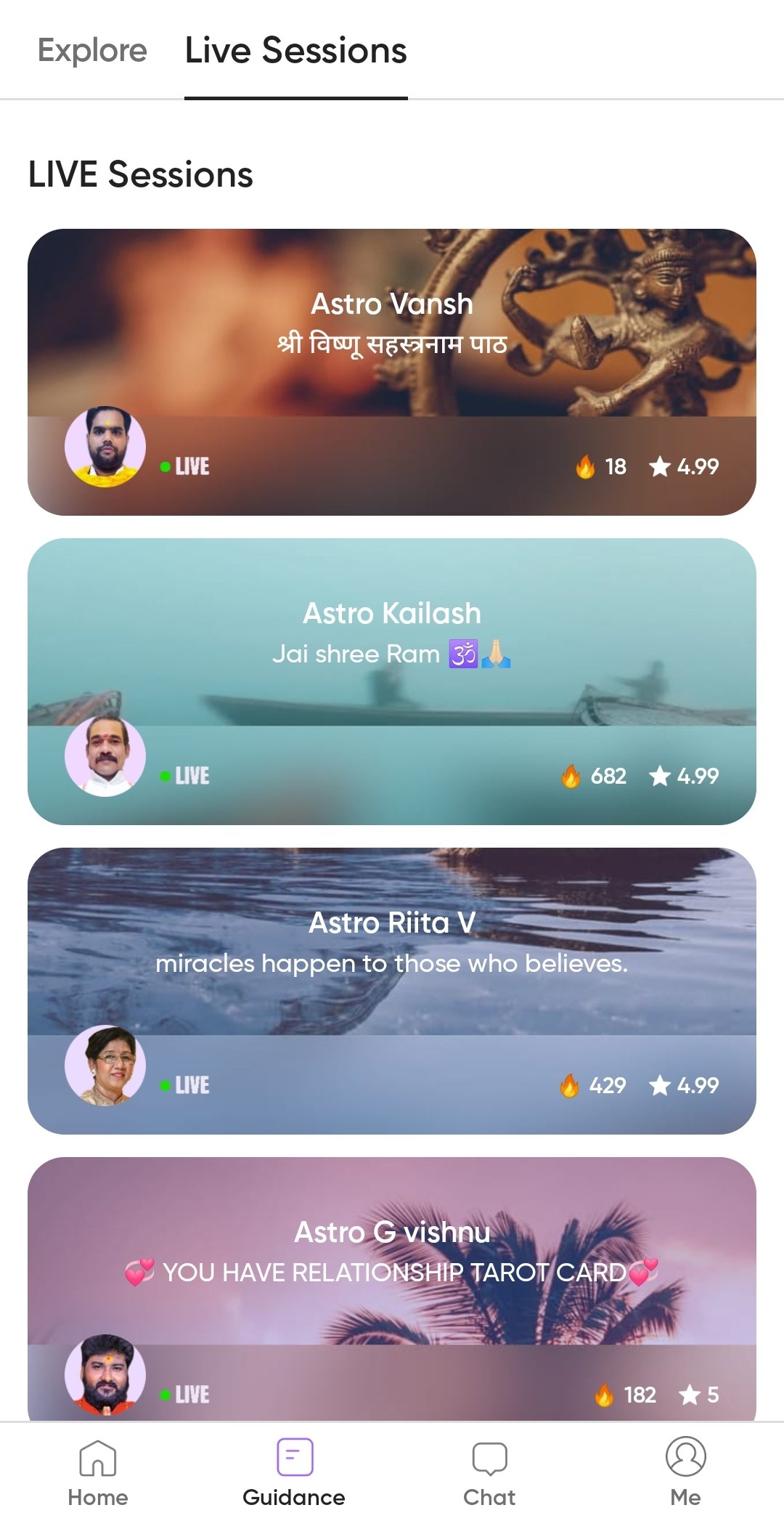
Task: Open the Me profile tab
Action: pos(686,1472)
